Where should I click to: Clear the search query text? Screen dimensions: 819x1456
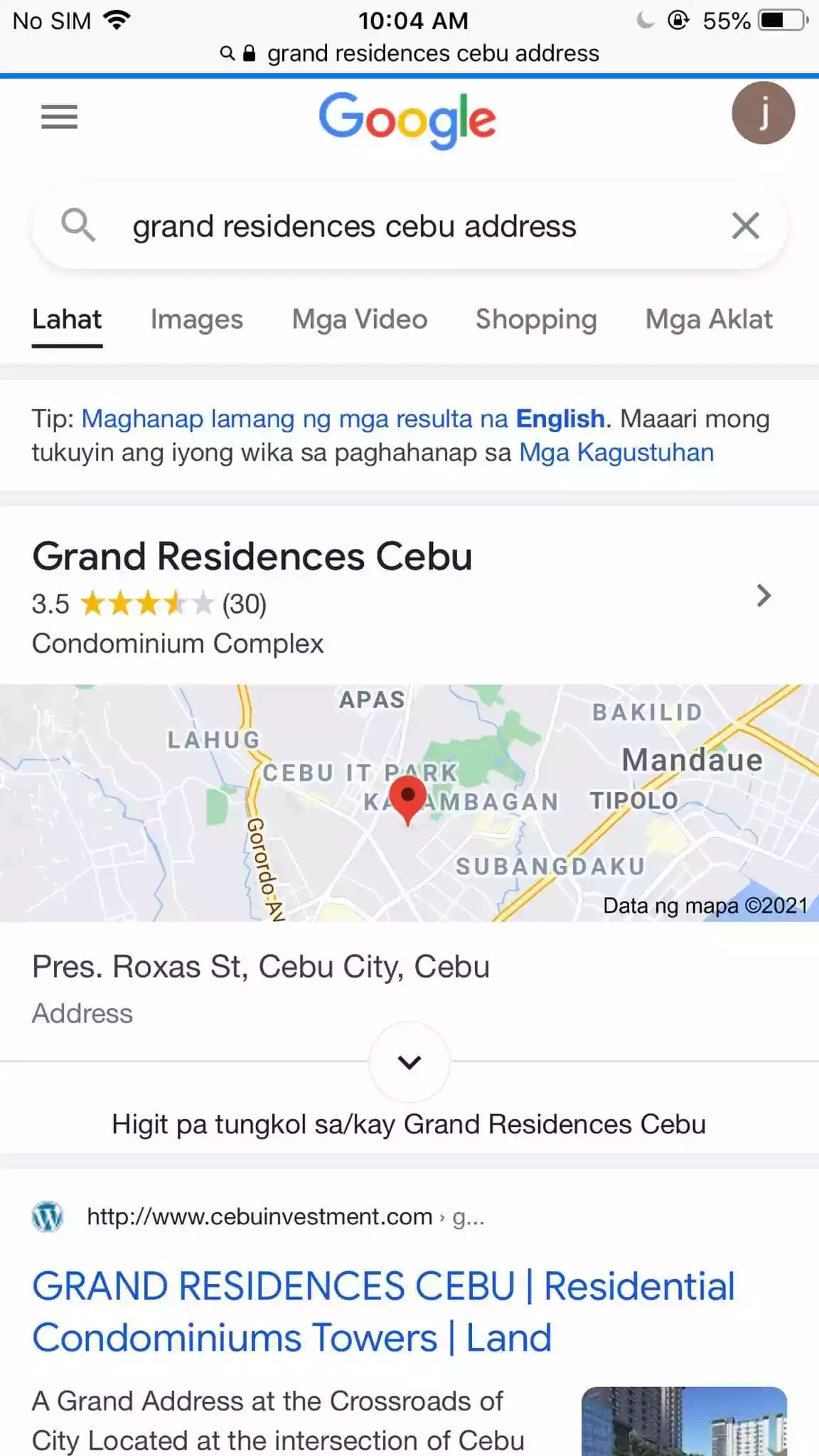coord(745,227)
